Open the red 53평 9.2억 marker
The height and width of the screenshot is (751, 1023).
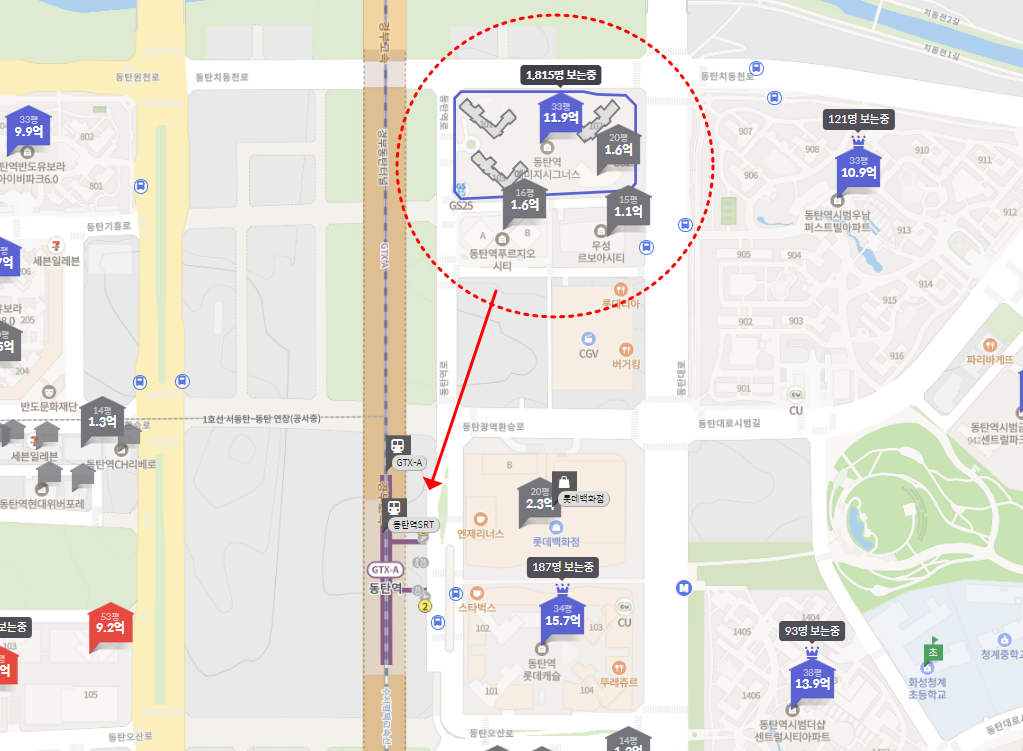point(109,626)
